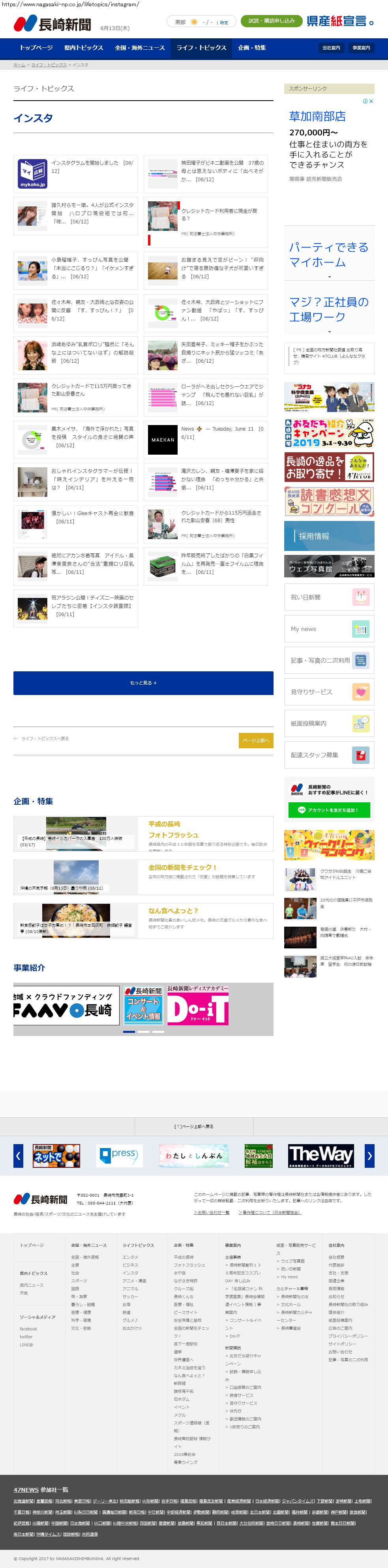Jump back up with ページ上部へ button
This screenshot has width=388, height=1568.
tap(256, 740)
